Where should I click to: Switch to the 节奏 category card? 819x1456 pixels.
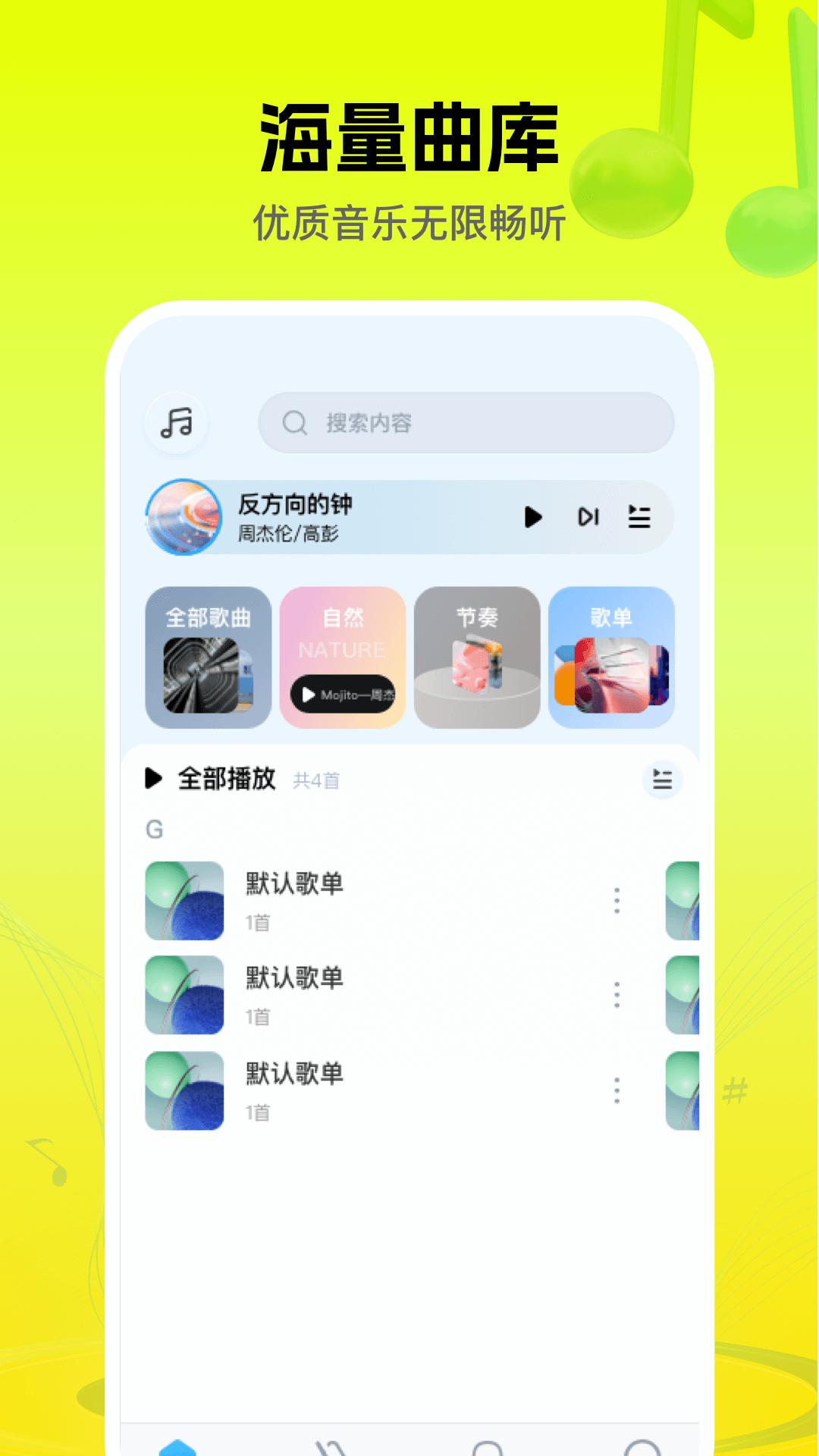click(477, 658)
